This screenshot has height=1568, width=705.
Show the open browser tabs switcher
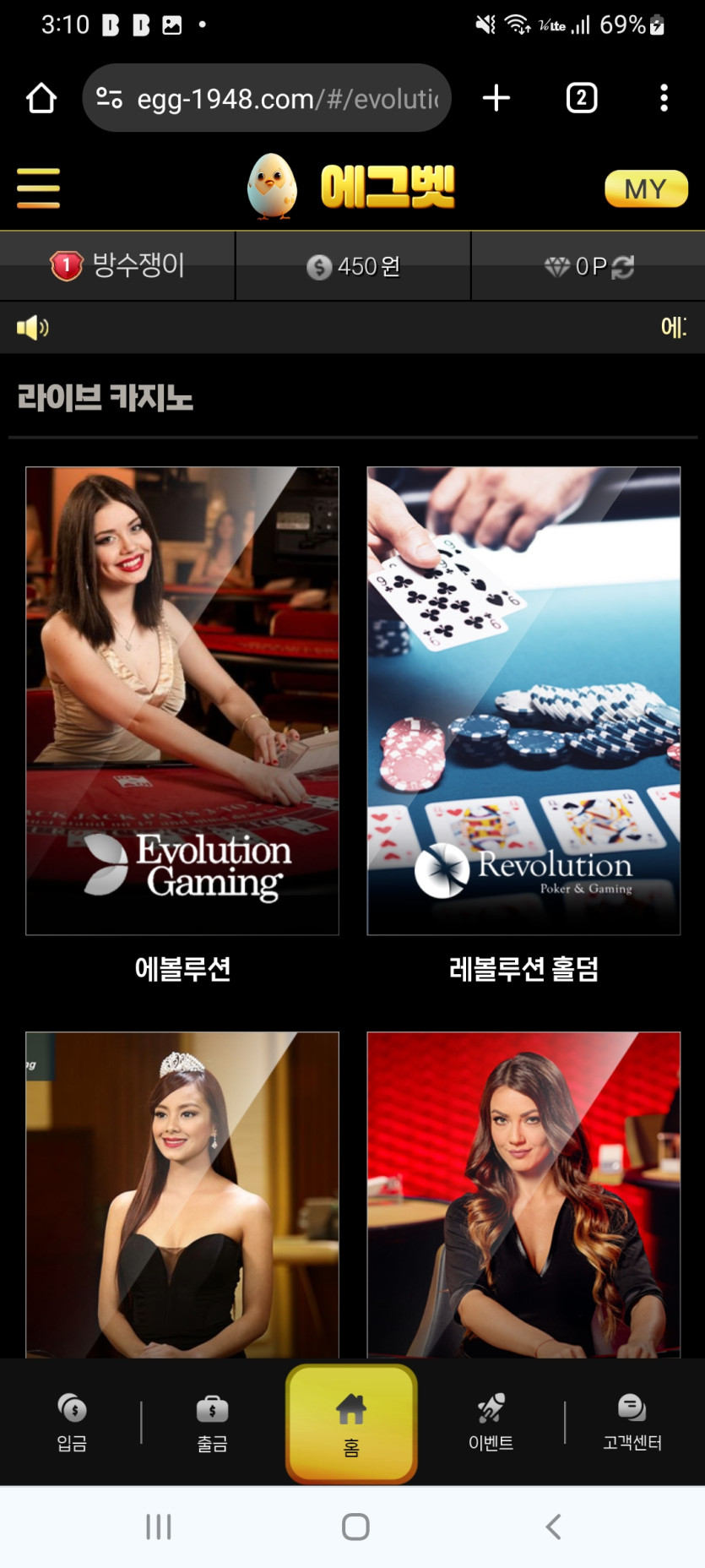581,98
